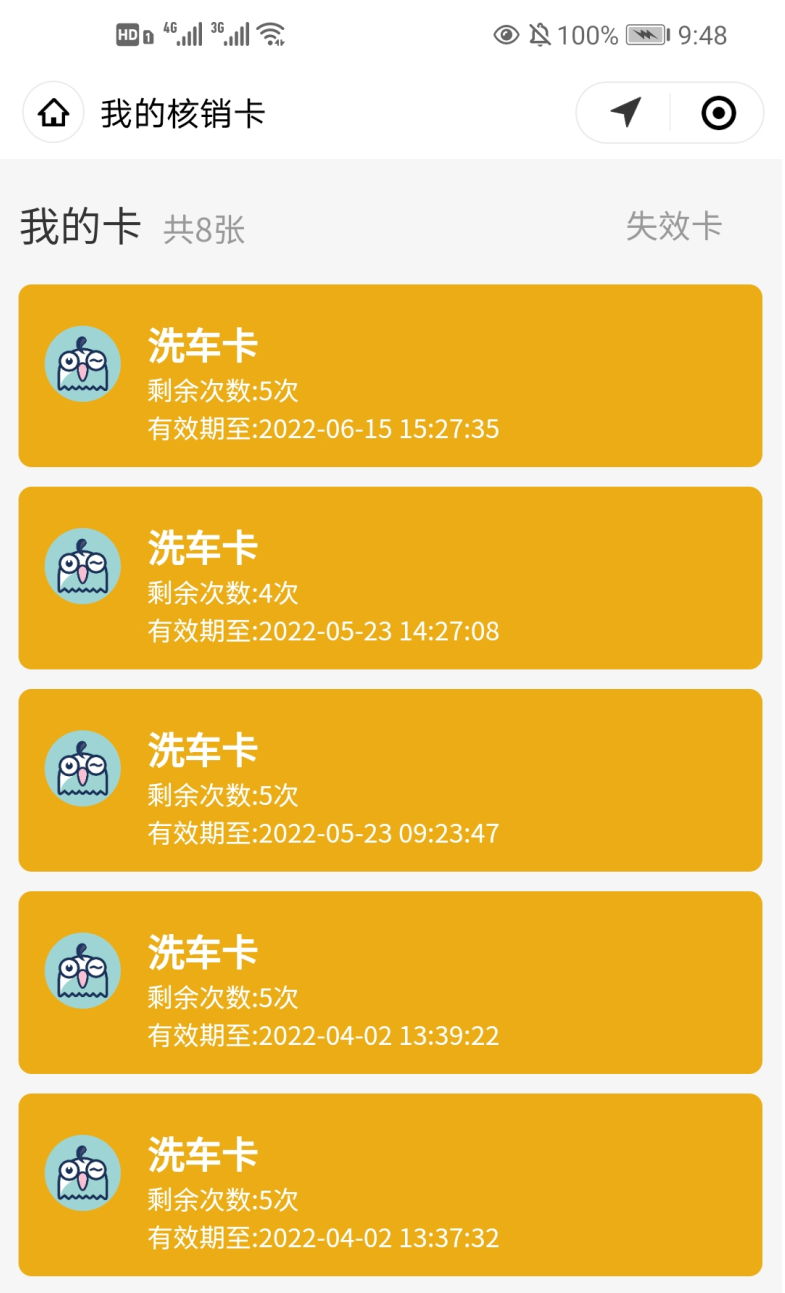Open 洗车卡 with 4次 remaining

point(391,578)
